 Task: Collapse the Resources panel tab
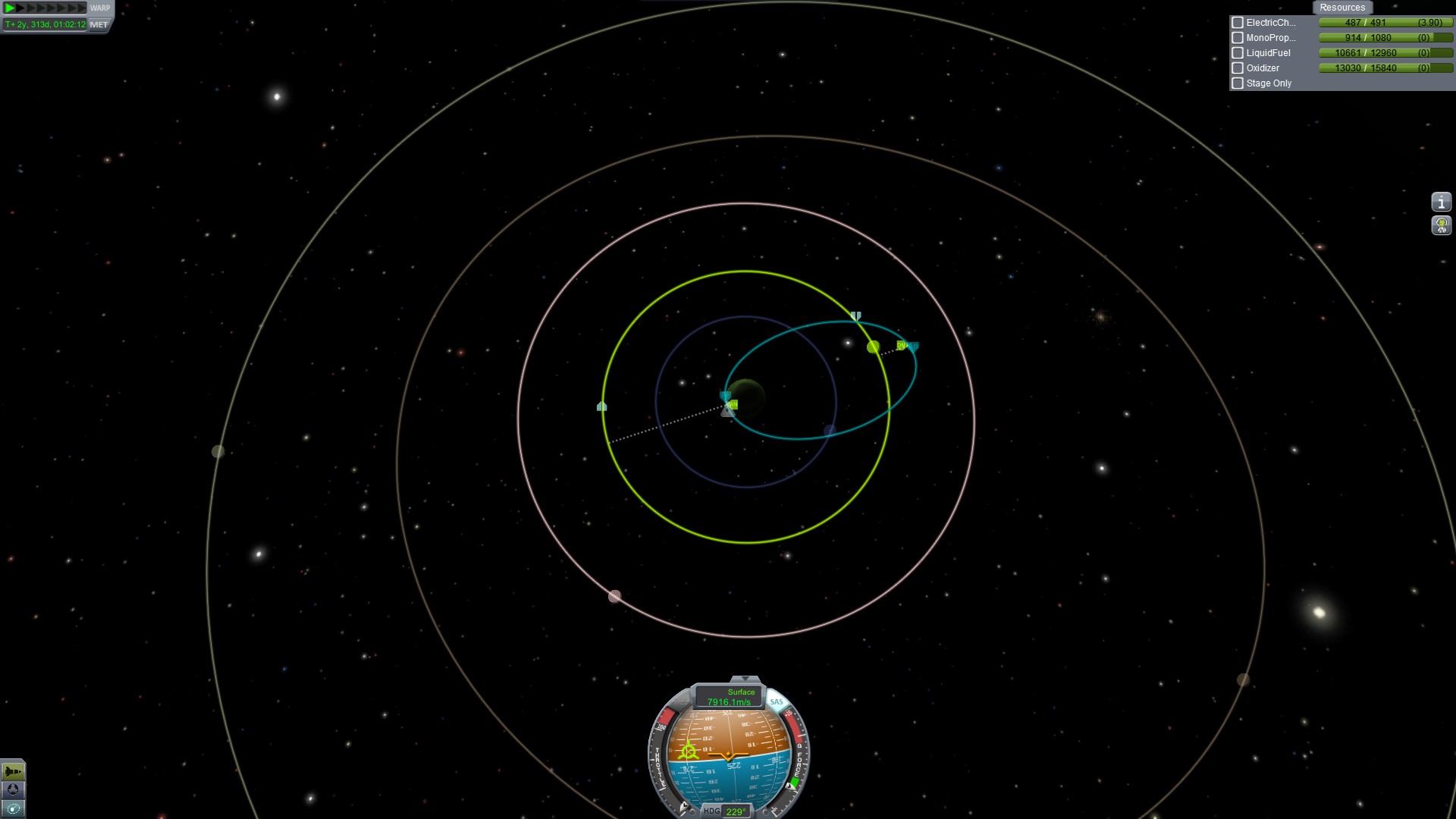tap(1341, 8)
